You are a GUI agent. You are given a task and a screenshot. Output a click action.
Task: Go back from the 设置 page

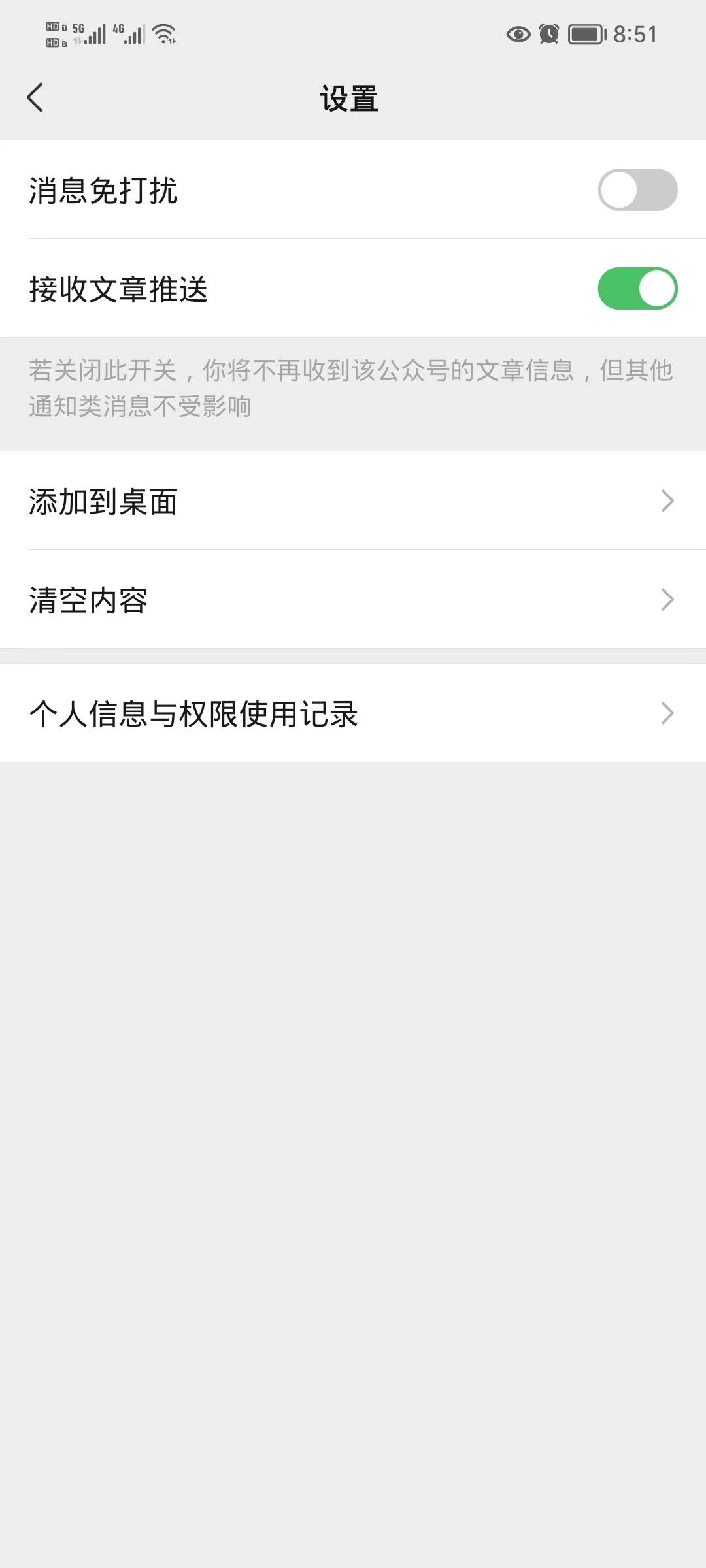[35, 98]
